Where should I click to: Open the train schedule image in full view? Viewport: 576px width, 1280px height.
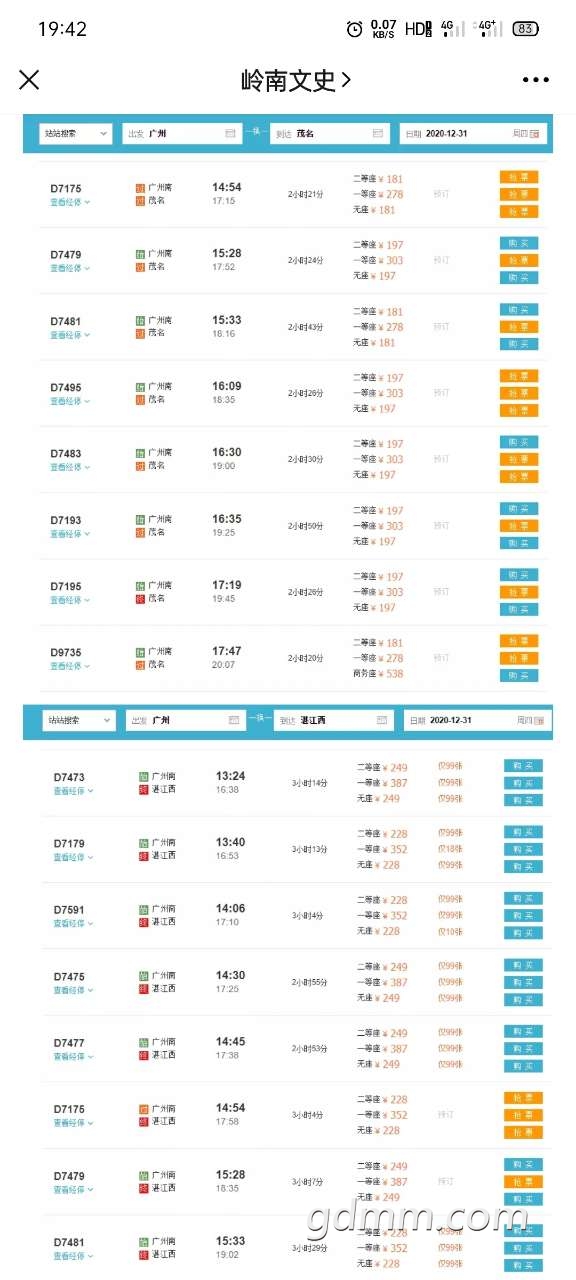(288, 696)
